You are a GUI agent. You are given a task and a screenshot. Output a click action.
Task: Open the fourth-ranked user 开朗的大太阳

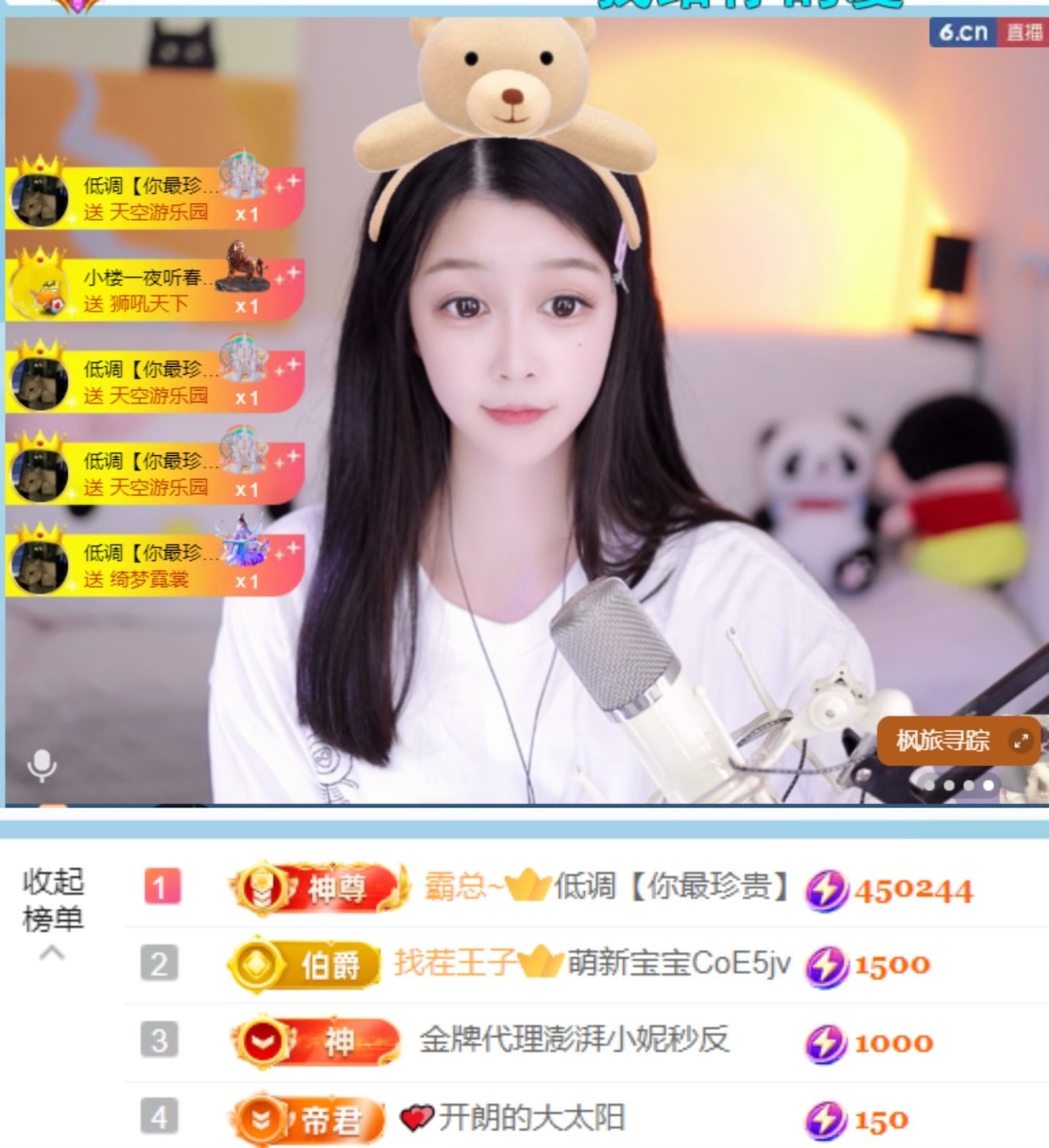(530, 1118)
